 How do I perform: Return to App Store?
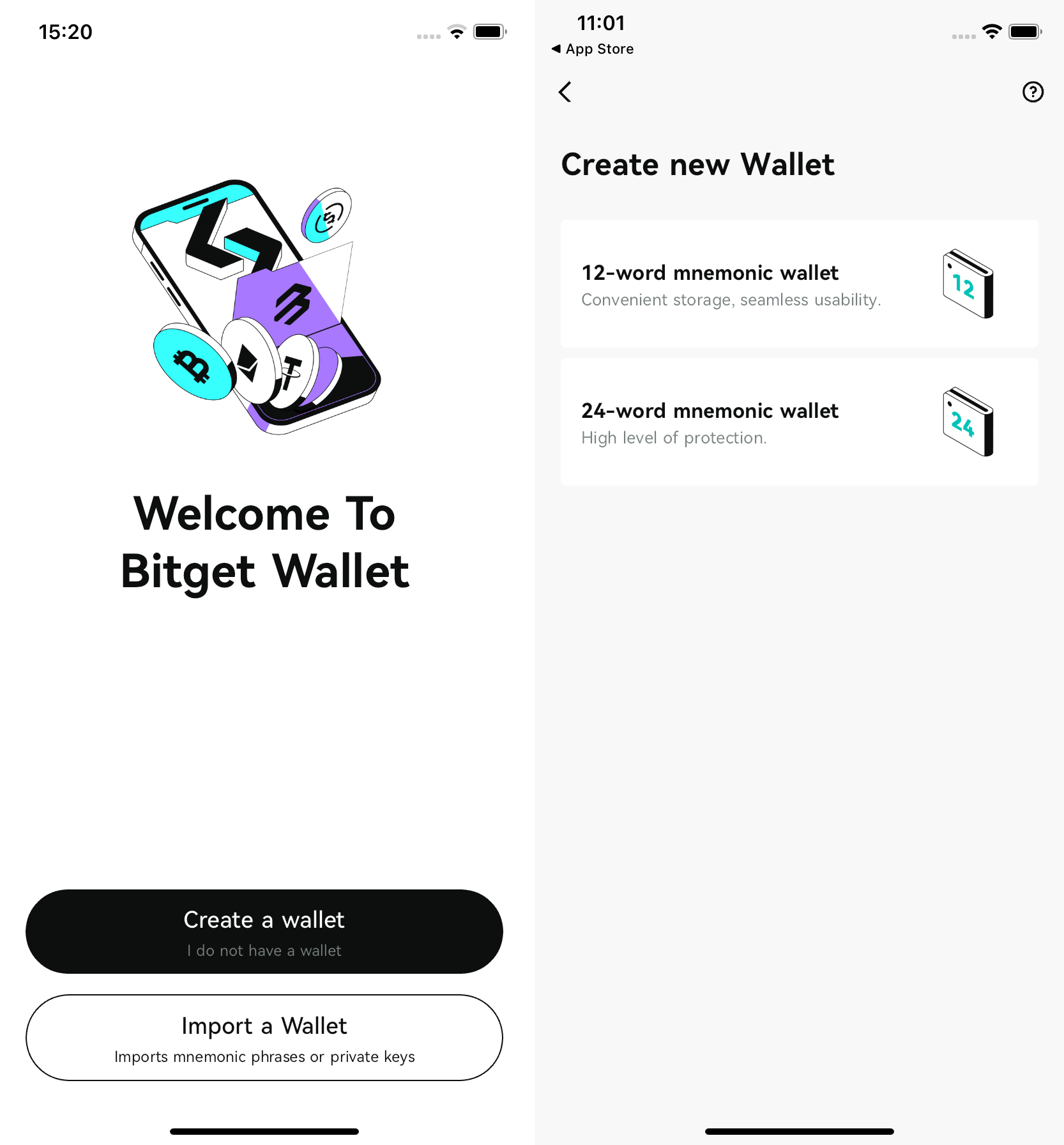point(592,49)
